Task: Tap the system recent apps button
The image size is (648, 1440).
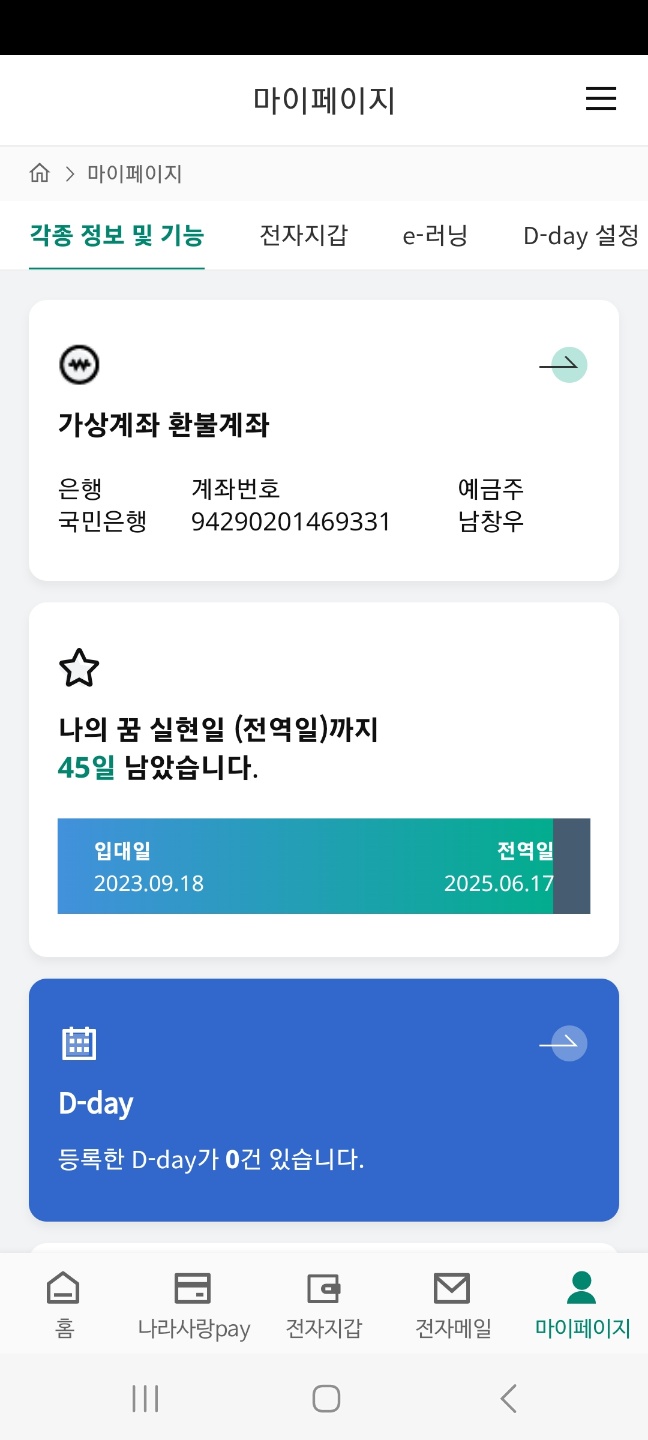Action: pos(145,1397)
